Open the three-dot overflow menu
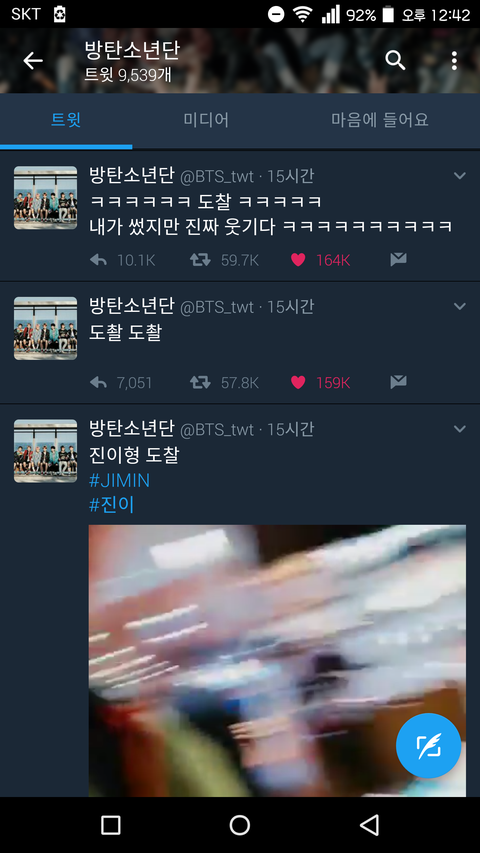The width and height of the screenshot is (480, 853). point(454,60)
